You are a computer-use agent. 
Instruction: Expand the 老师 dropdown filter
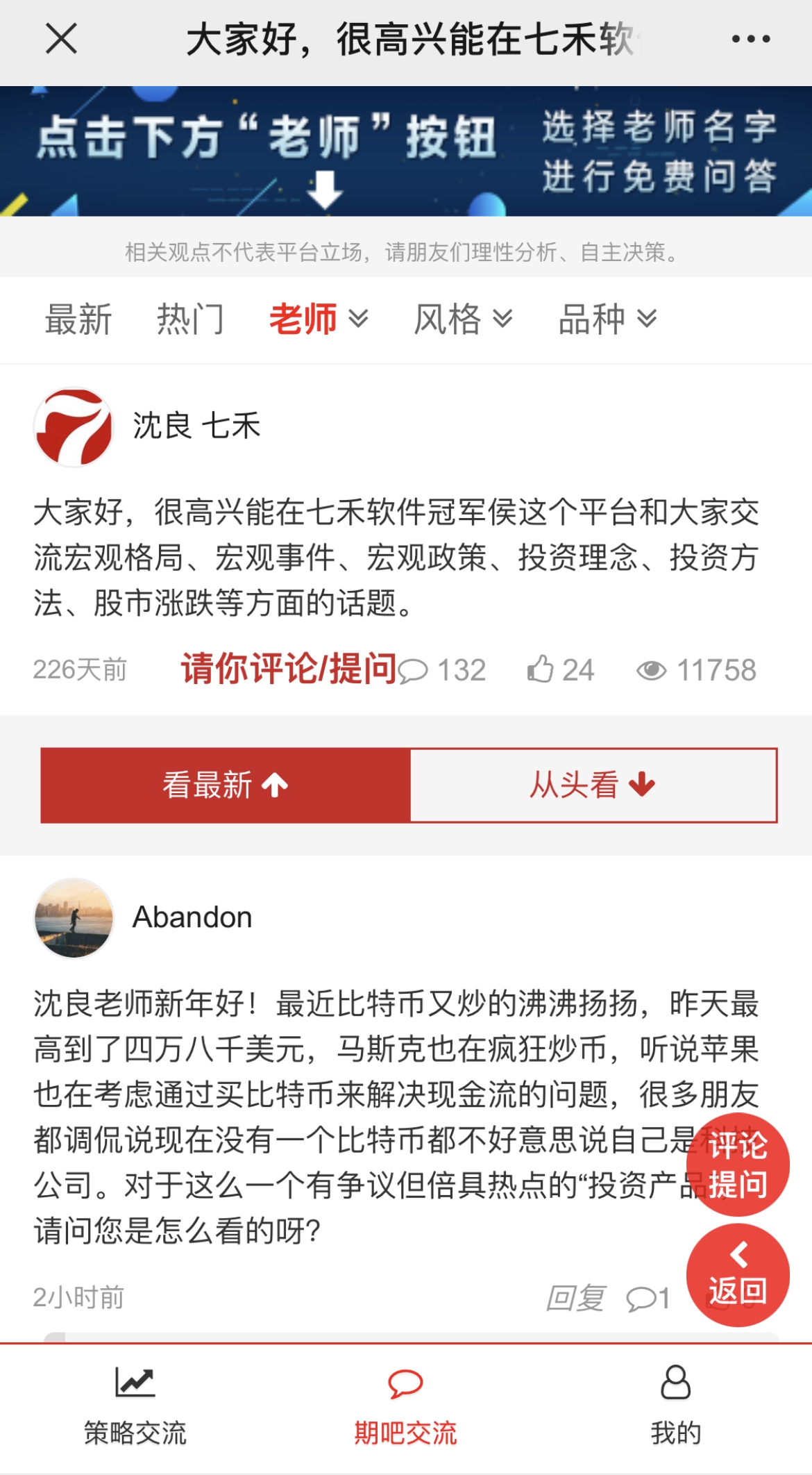pos(319,319)
